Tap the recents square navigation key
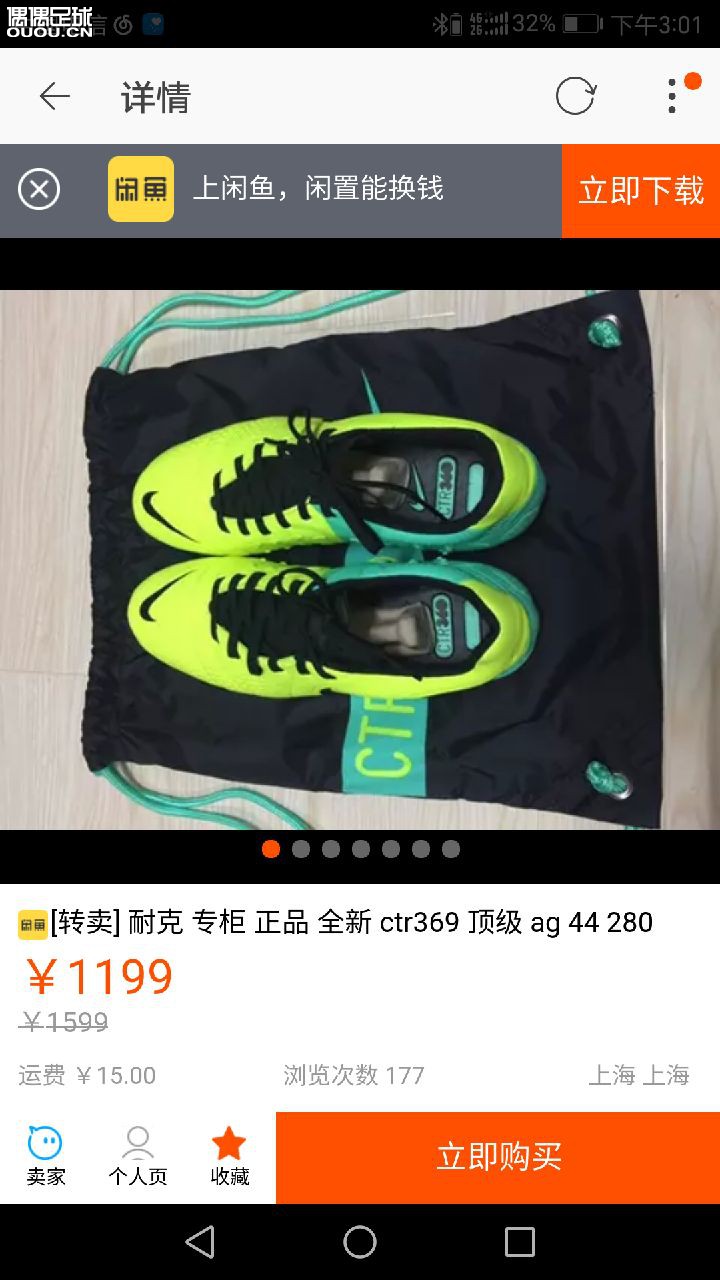The width and height of the screenshot is (720, 1280). pos(518,1243)
